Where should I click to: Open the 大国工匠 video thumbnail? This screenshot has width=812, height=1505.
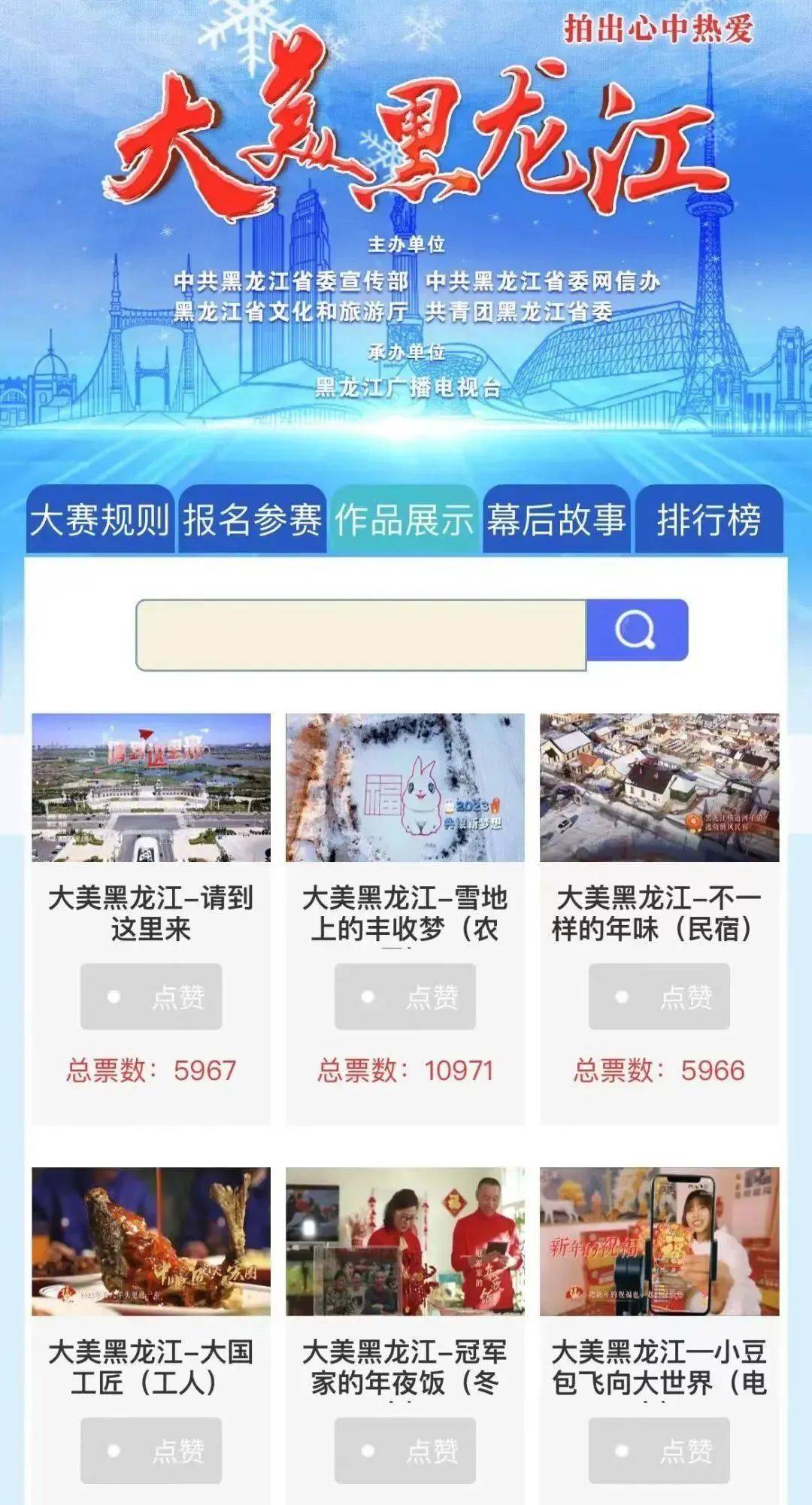151,1241
